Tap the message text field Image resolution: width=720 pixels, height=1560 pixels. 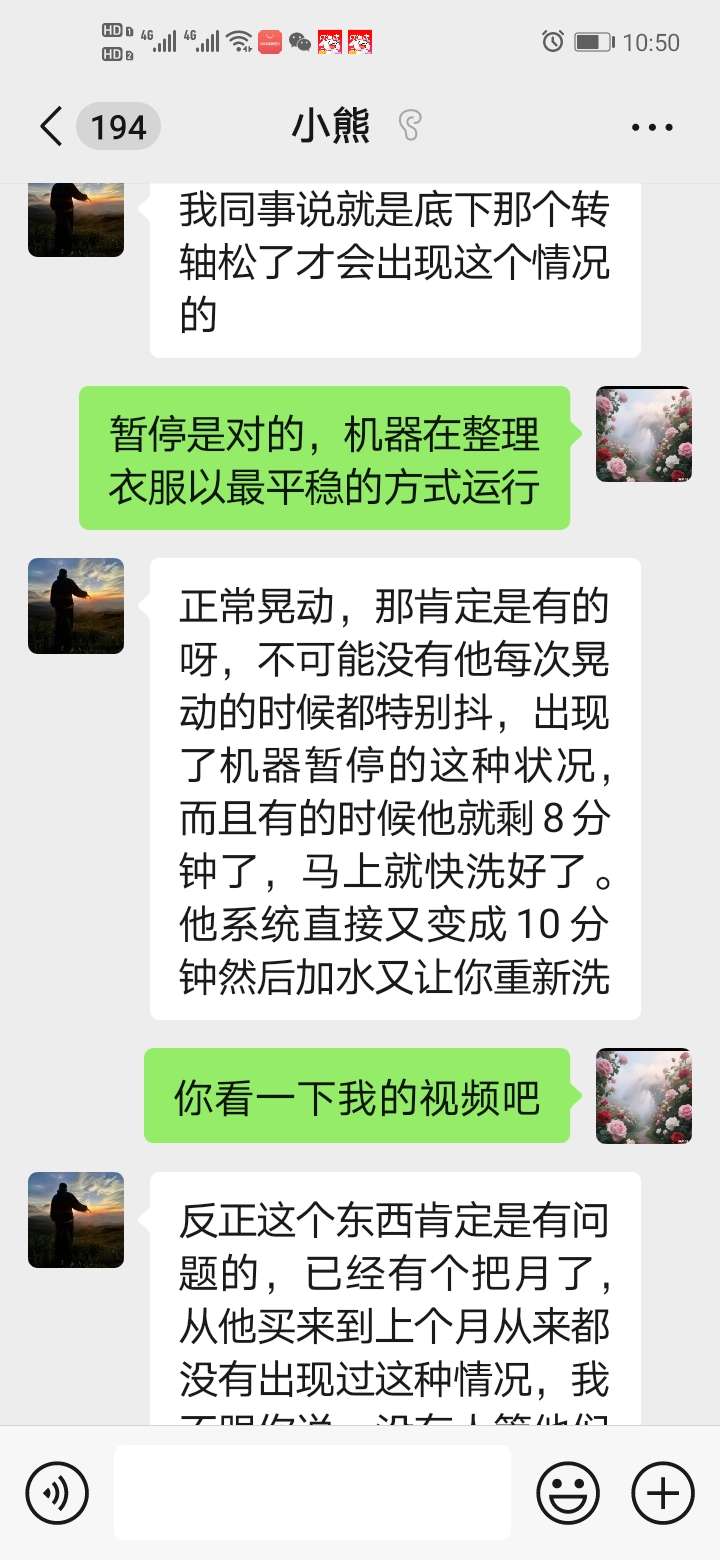312,1493
